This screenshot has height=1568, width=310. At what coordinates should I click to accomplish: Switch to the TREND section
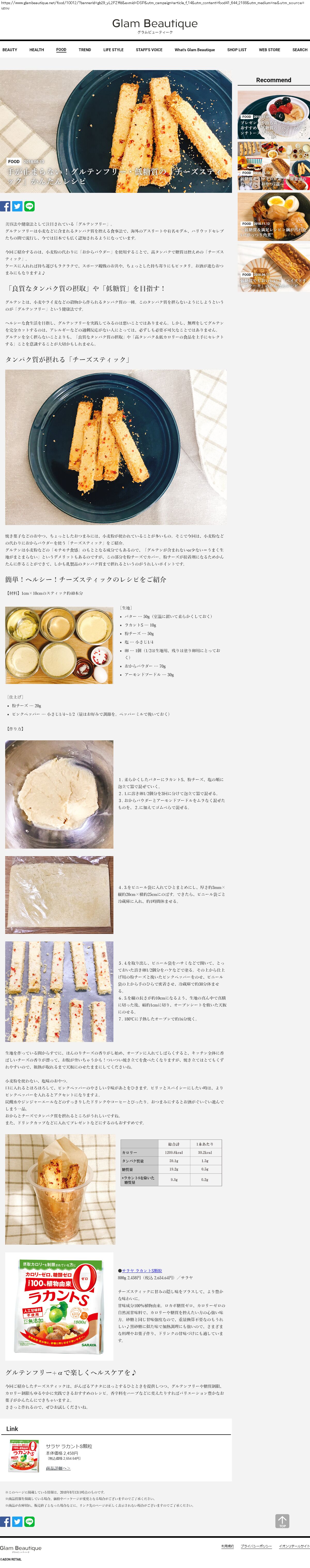pos(84,50)
